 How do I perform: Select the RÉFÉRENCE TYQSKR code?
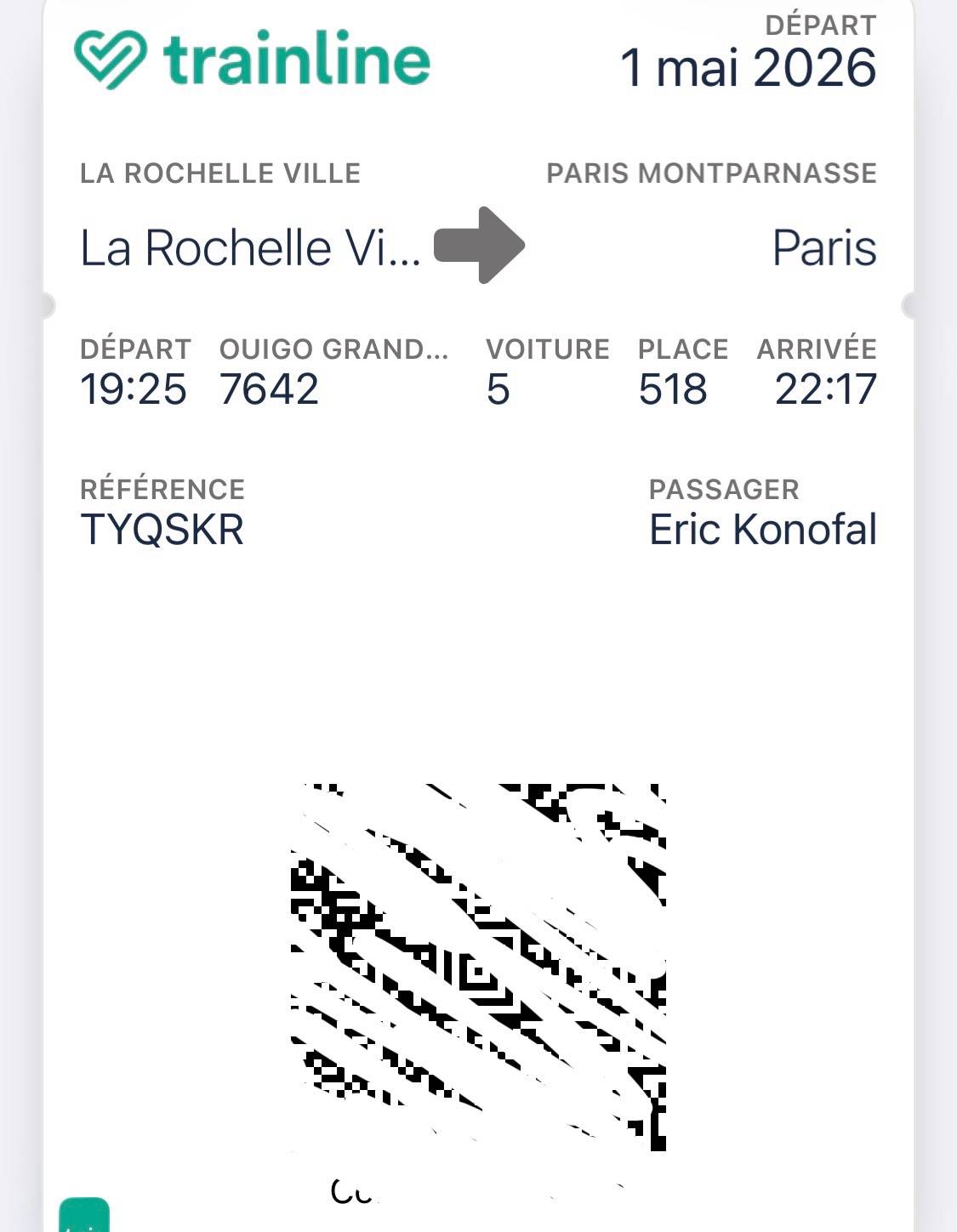(162, 529)
